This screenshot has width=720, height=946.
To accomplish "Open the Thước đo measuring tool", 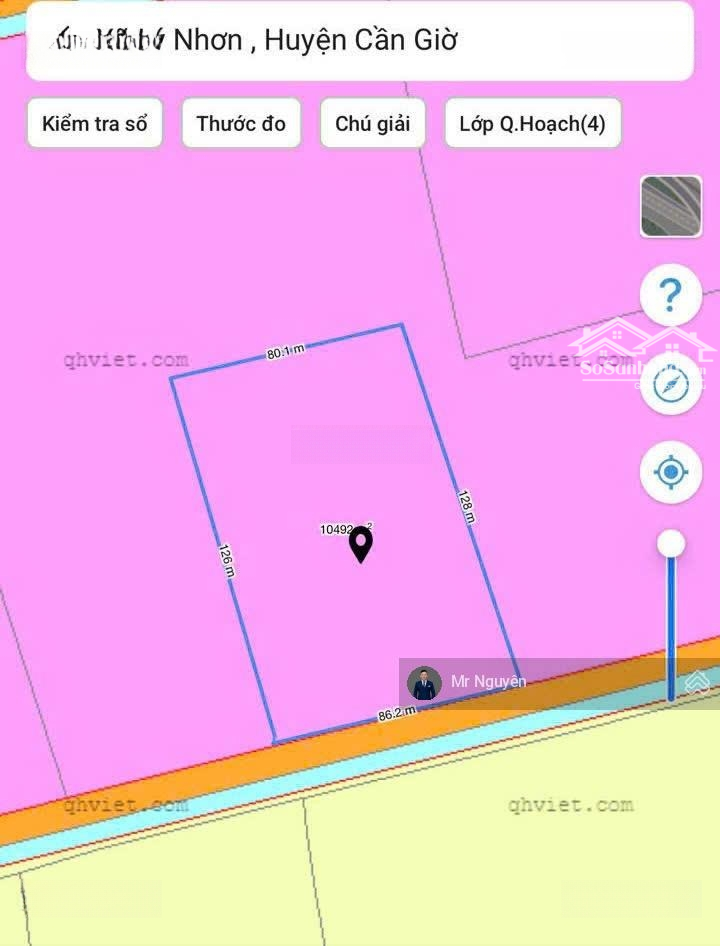I will click(x=241, y=124).
